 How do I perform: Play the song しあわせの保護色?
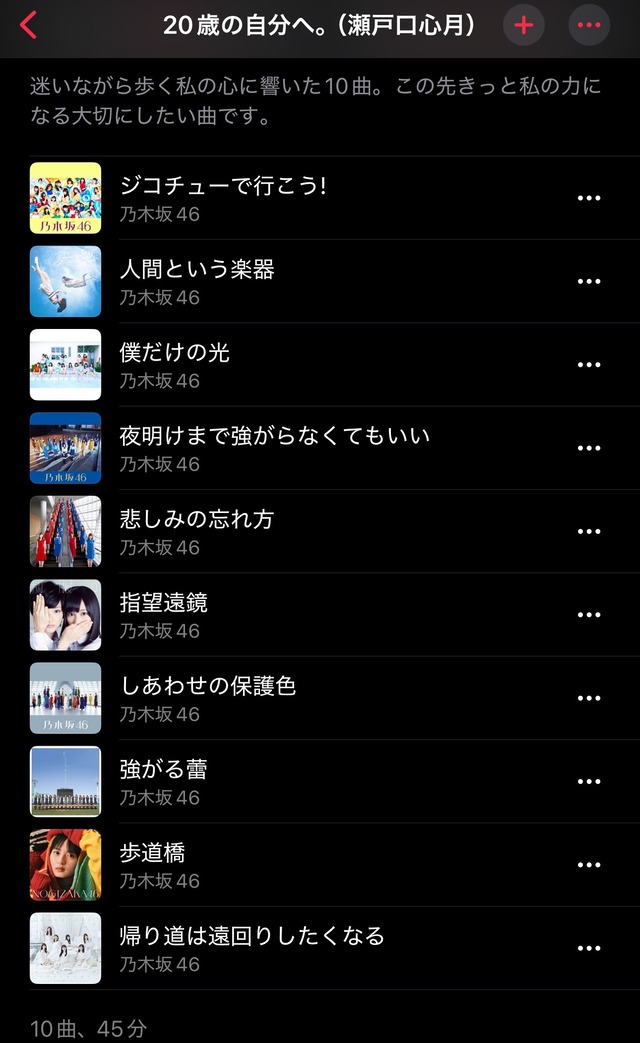point(208,686)
